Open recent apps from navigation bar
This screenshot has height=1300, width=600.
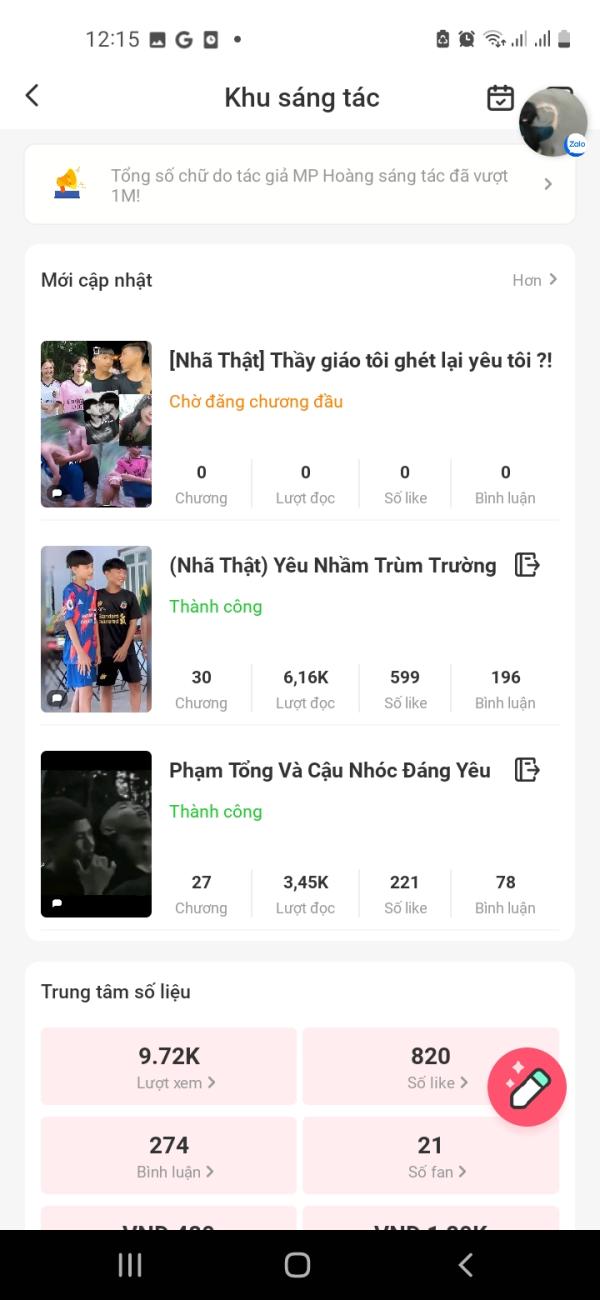click(130, 1265)
